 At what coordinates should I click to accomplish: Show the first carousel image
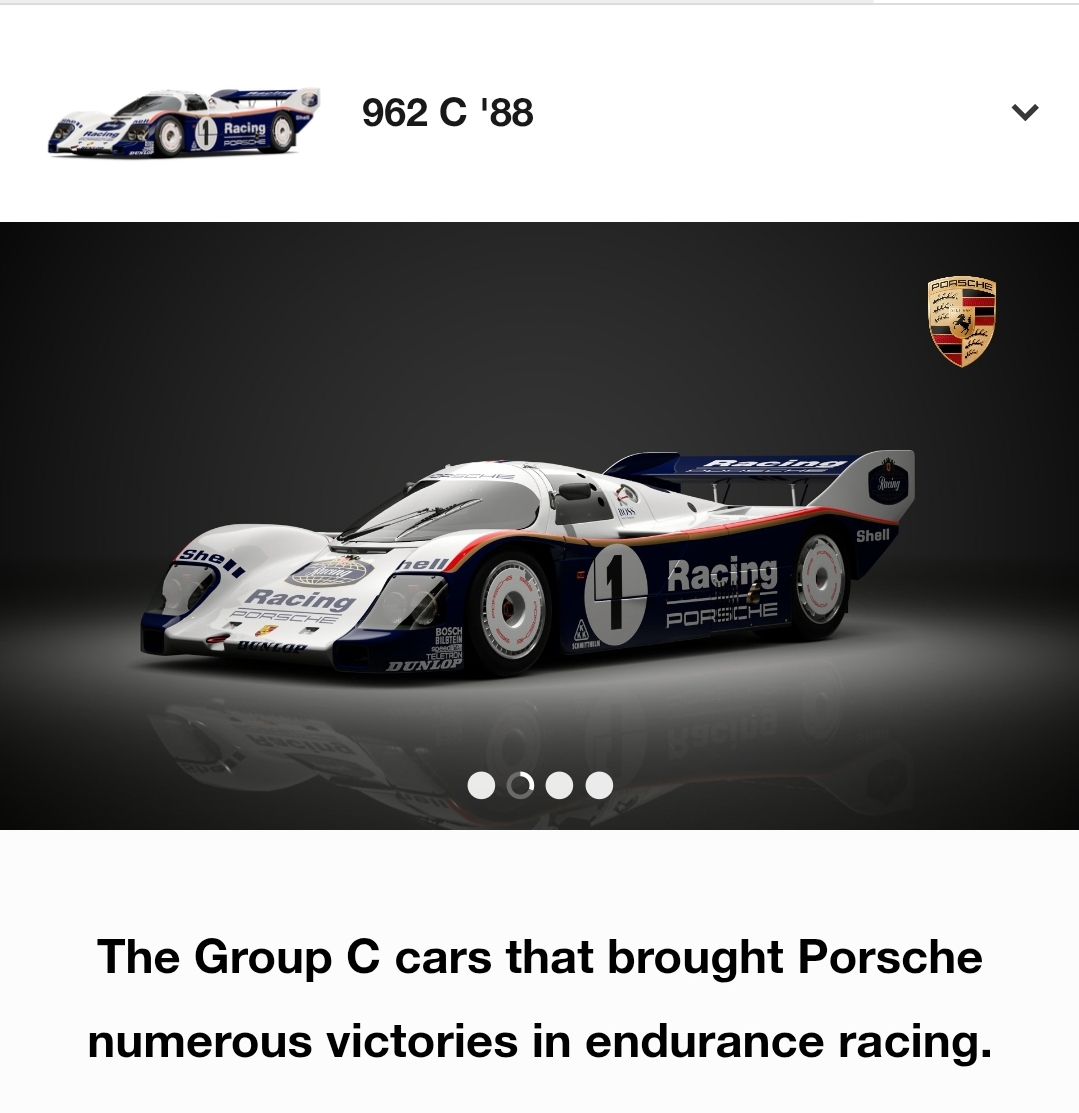tap(481, 786)
